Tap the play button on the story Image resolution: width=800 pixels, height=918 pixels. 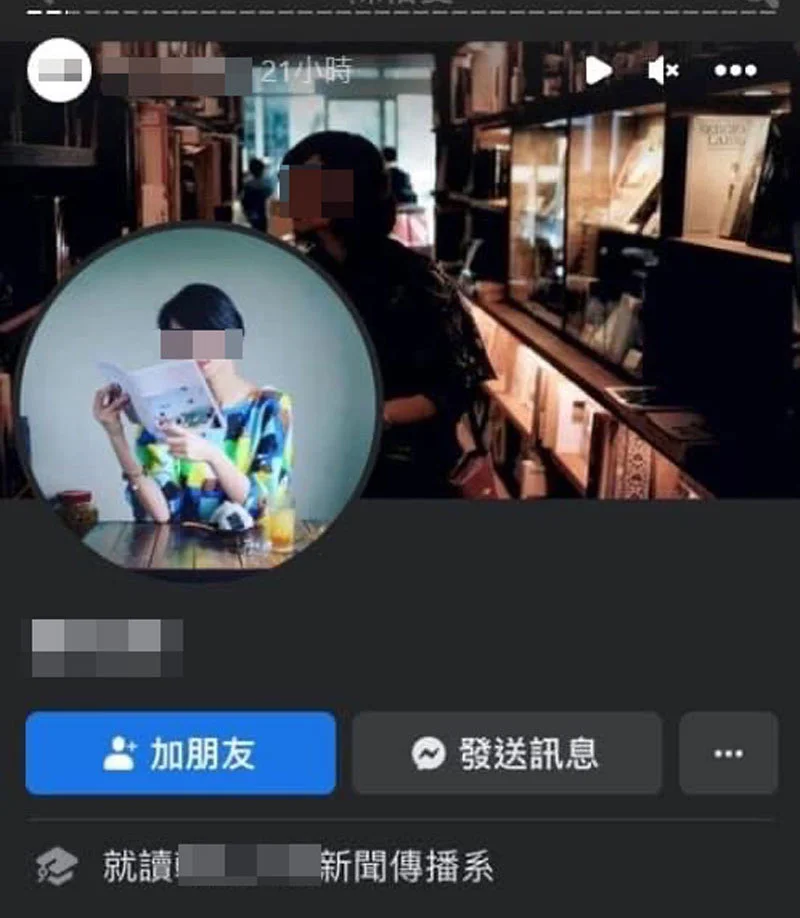click(598, 70)
